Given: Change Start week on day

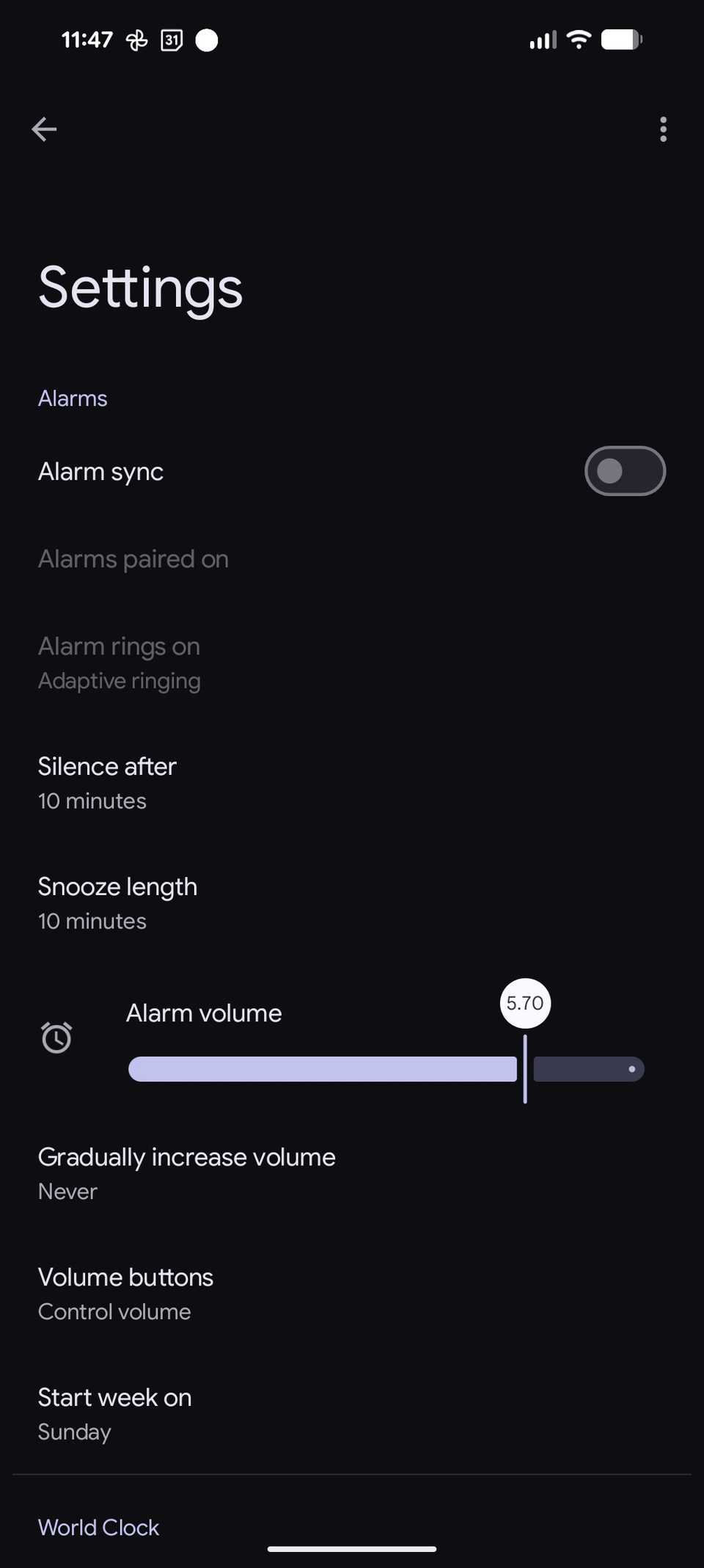Looking at the screenshot, I should pos(114,1414).
